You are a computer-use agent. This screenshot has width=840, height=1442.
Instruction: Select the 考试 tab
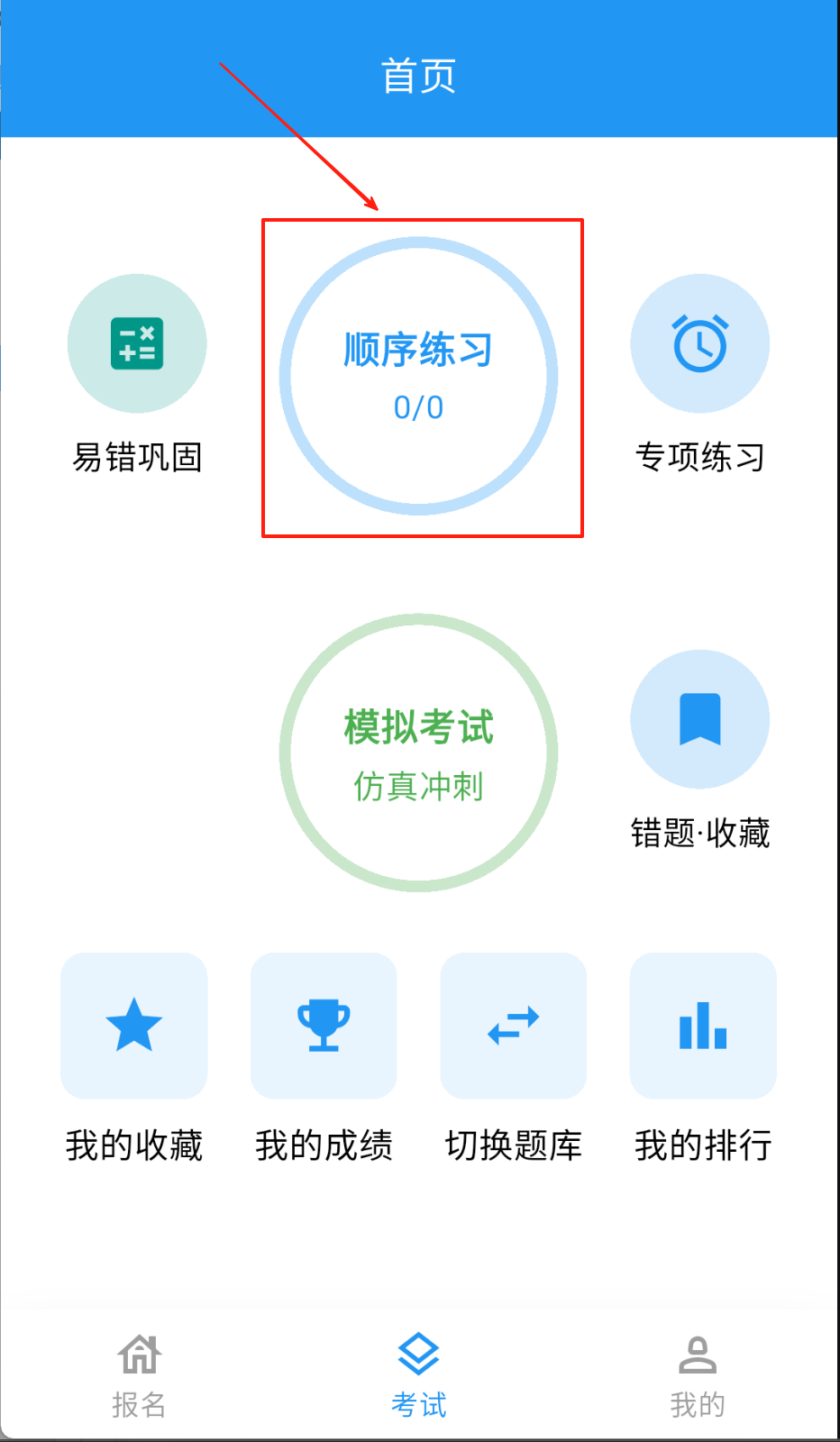(418, 1376)
